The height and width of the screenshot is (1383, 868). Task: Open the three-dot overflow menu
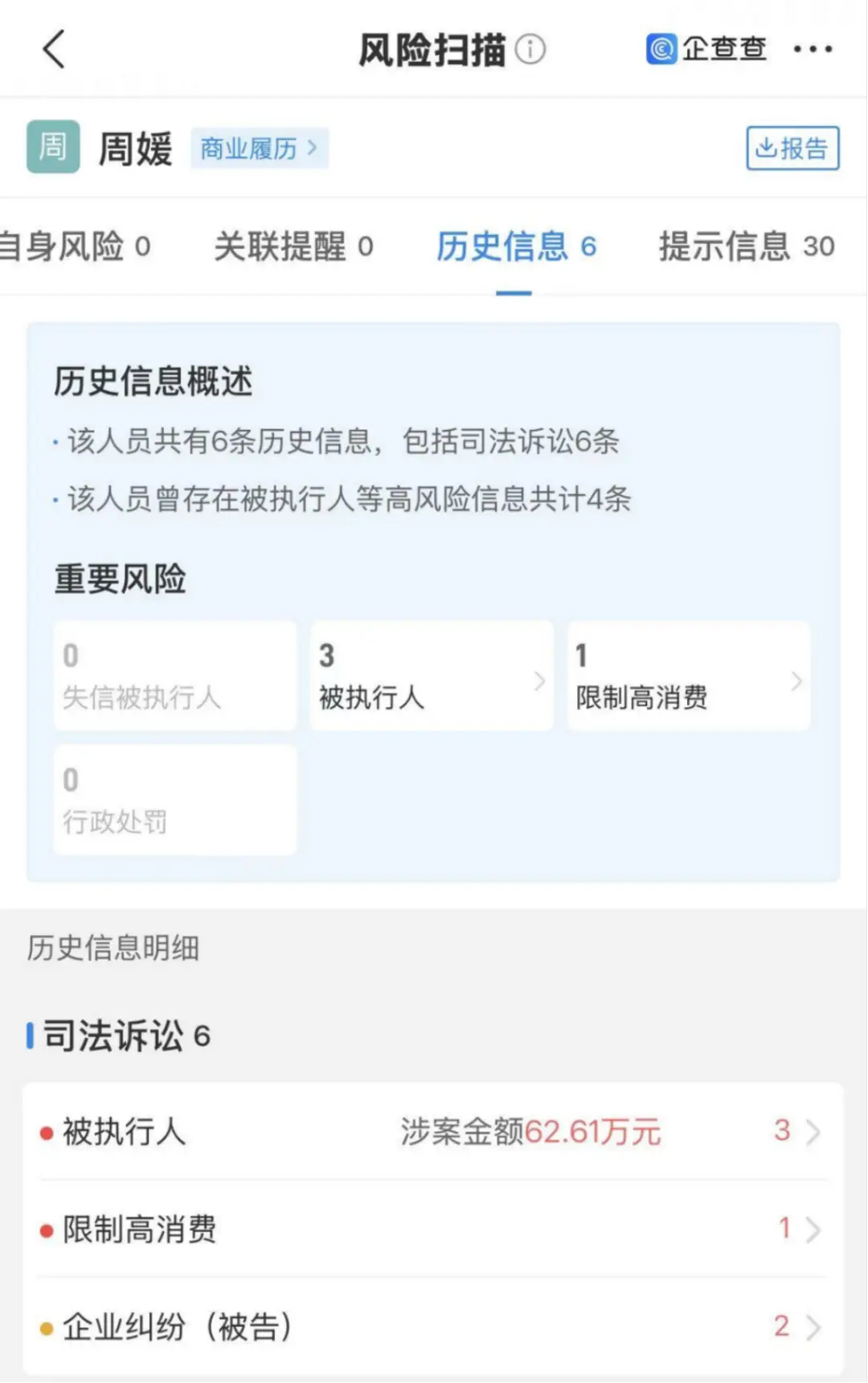814,48
